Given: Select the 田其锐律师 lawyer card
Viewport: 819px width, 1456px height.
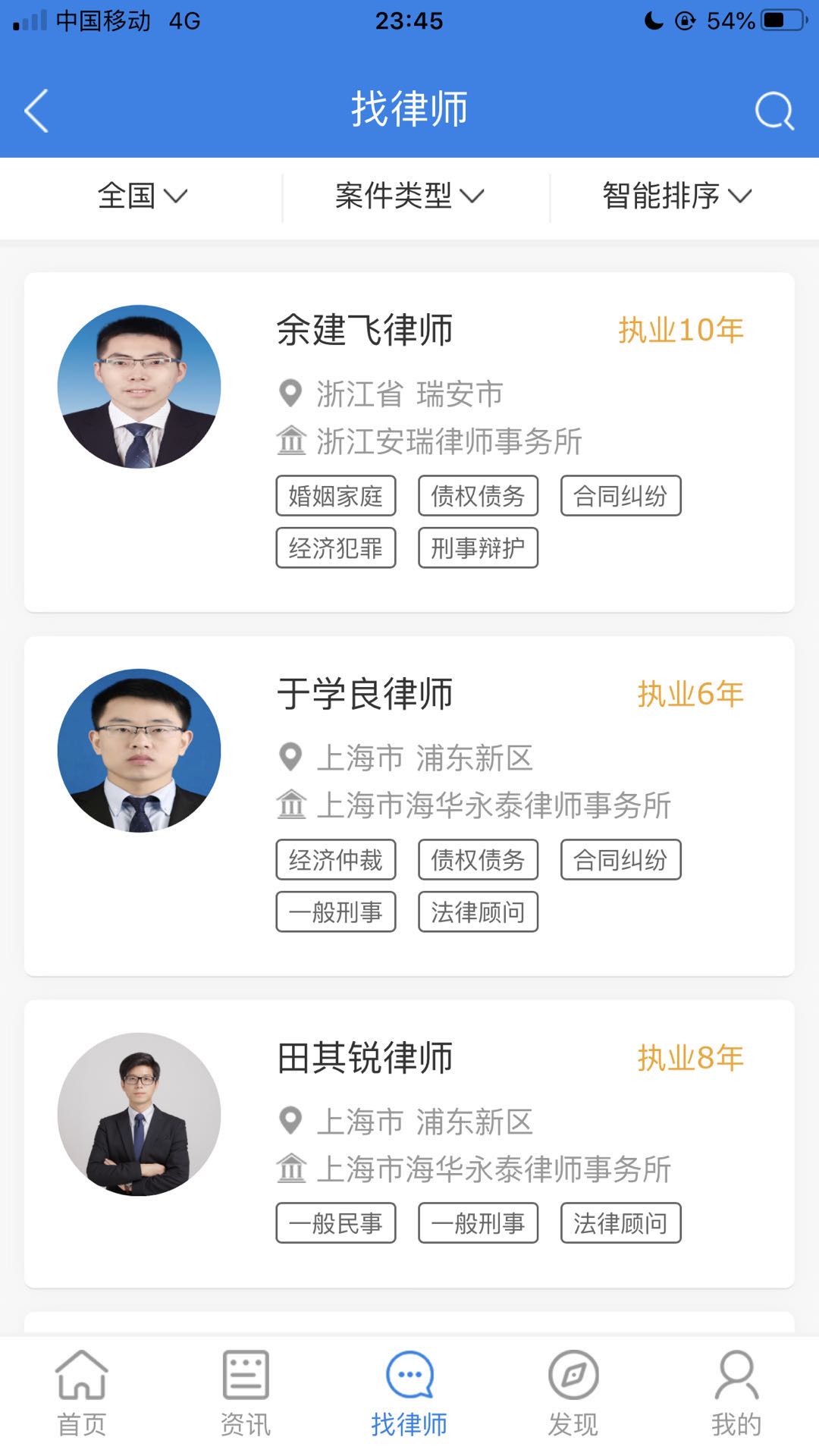Looking at the screenshot, I should 409,1143.
